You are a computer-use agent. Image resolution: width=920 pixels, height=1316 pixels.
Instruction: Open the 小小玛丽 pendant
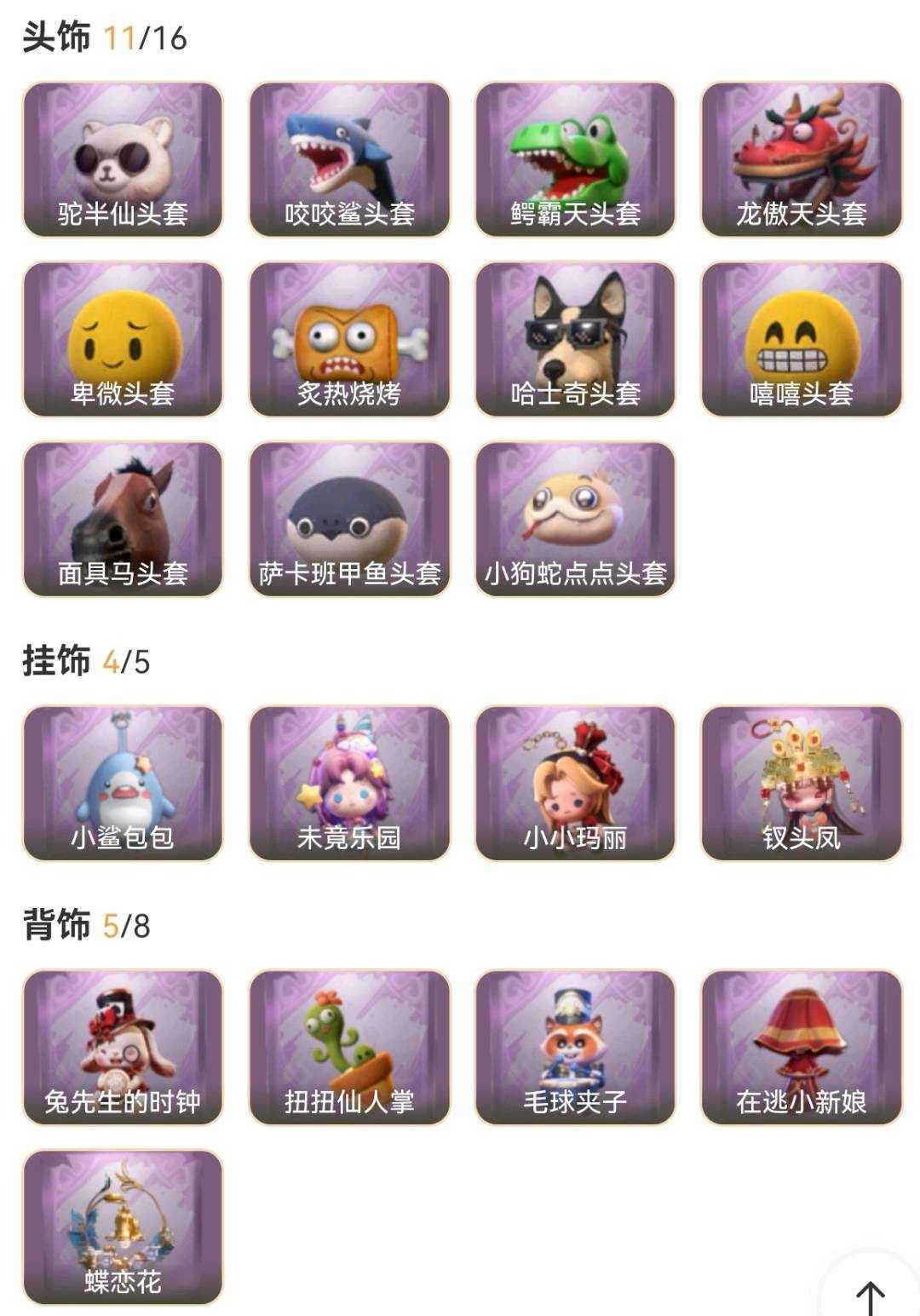click(575, 783)
